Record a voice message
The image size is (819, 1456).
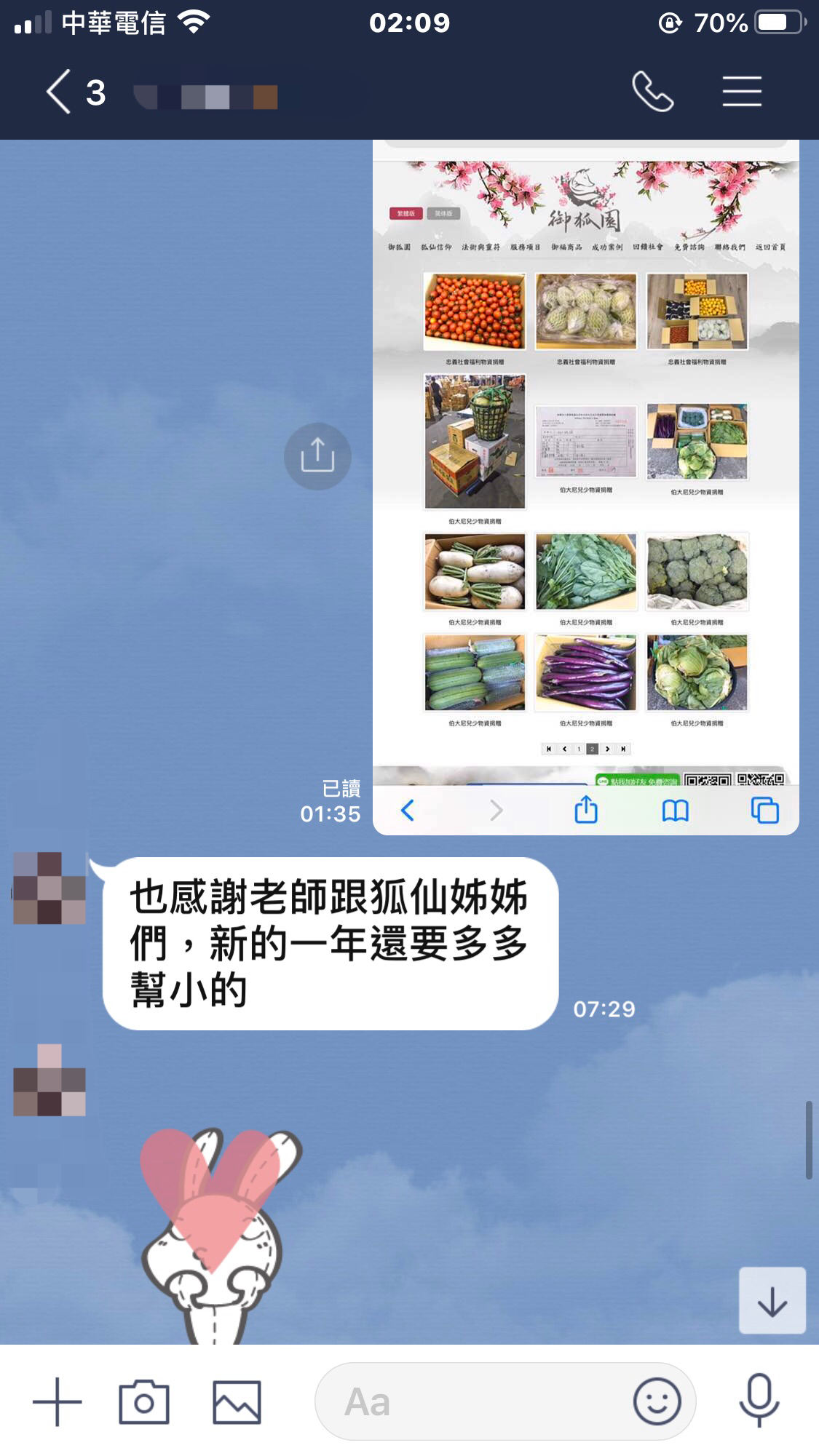(759, 1401)
